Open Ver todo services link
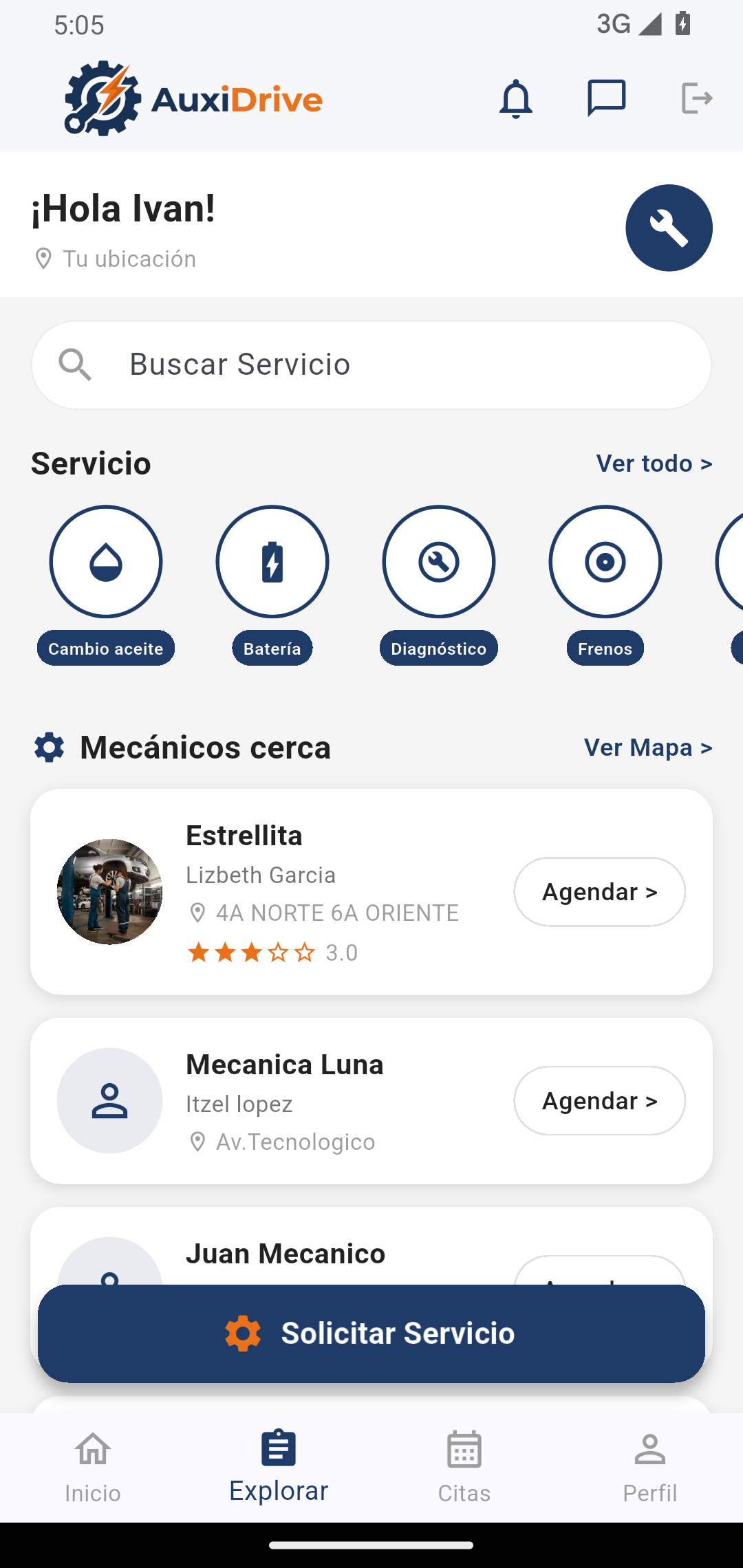The width and height of the screenshot is (743, 1568). pos(654,464)
